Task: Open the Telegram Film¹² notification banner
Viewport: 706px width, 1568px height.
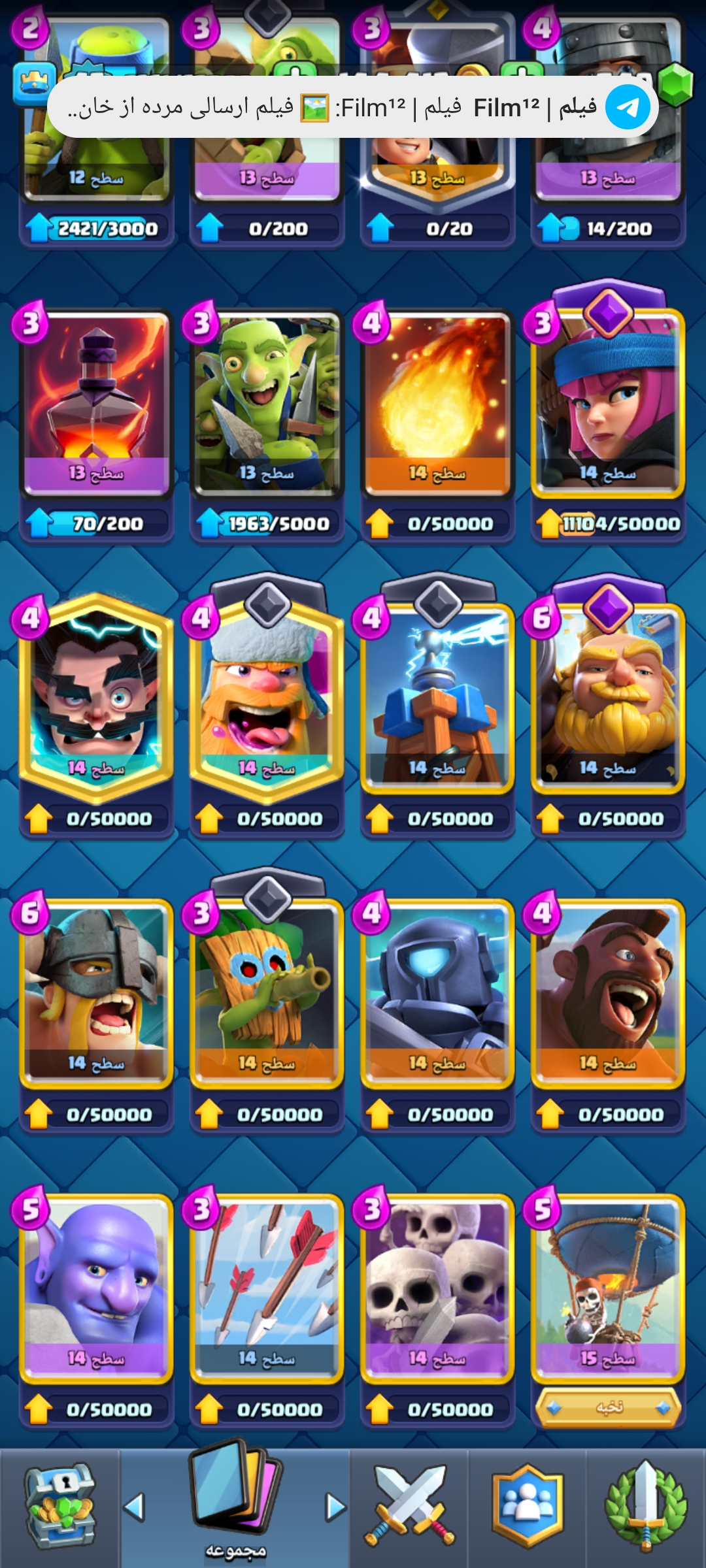Action: pos(353,106)
